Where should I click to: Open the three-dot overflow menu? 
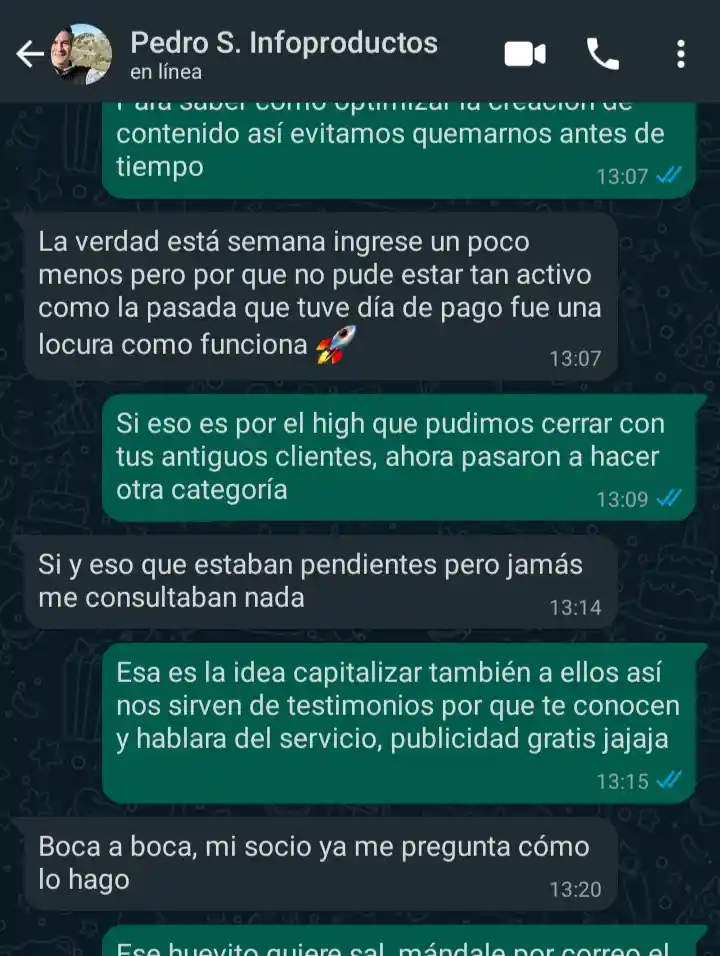pos(681,54)
